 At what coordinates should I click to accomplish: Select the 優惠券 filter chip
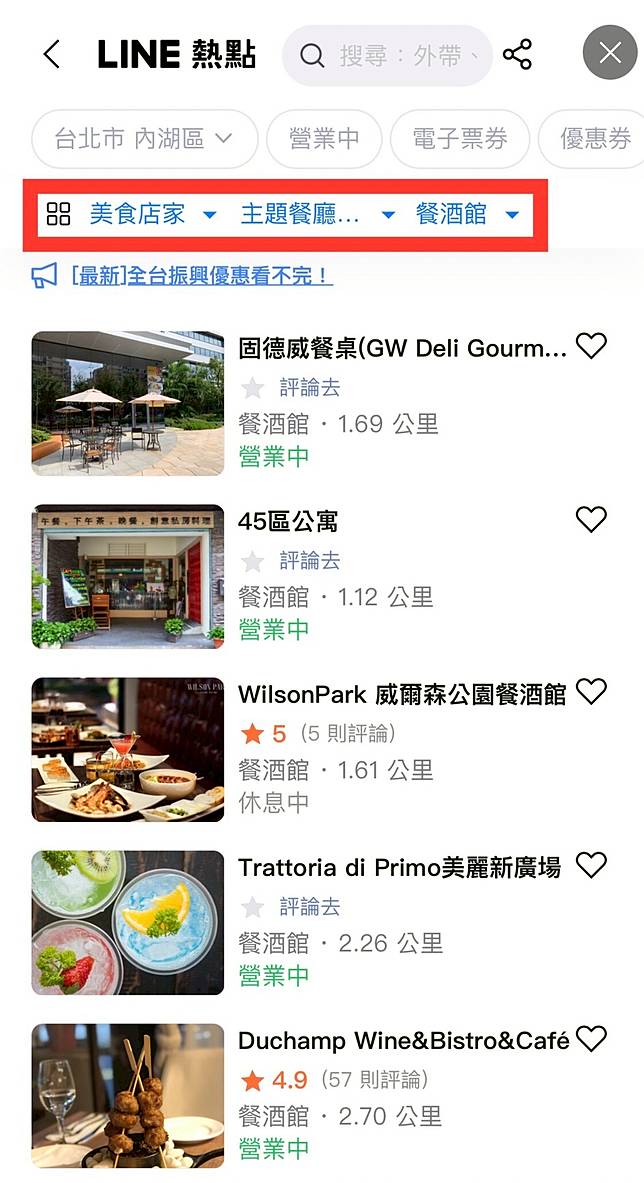(595, 139)
